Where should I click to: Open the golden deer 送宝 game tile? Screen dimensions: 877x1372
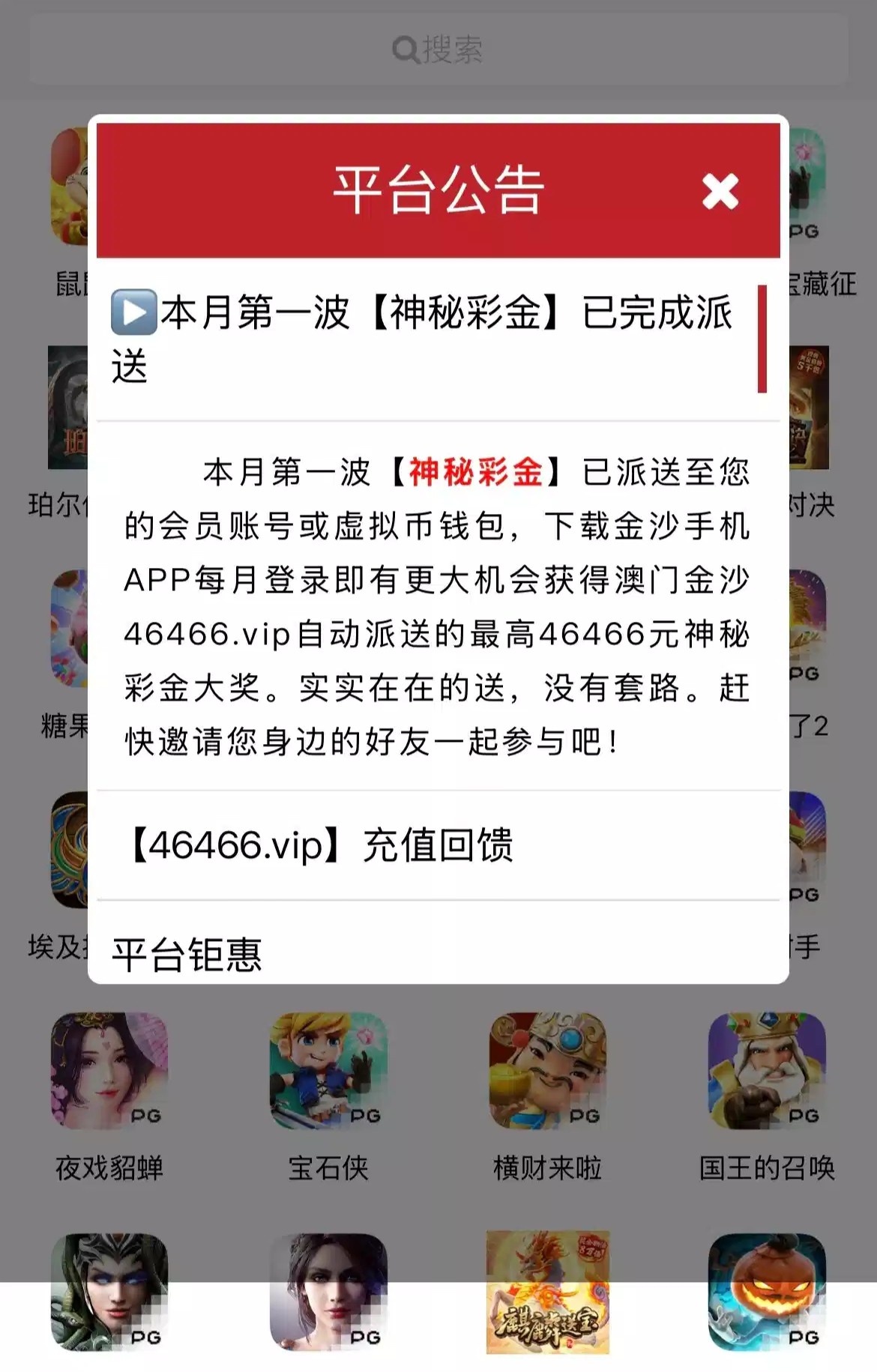pyautogui.click(x=547, y=1292)
